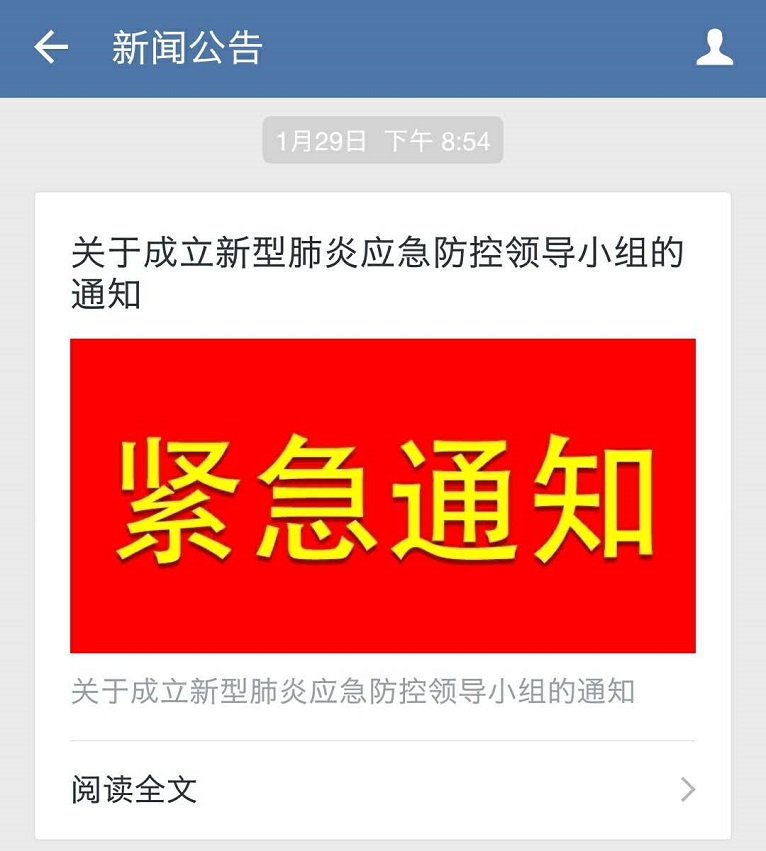The width and height of the screenshot is (766, 851).
Task: Open the 紧急通知 article card
Action: point(382,495)
